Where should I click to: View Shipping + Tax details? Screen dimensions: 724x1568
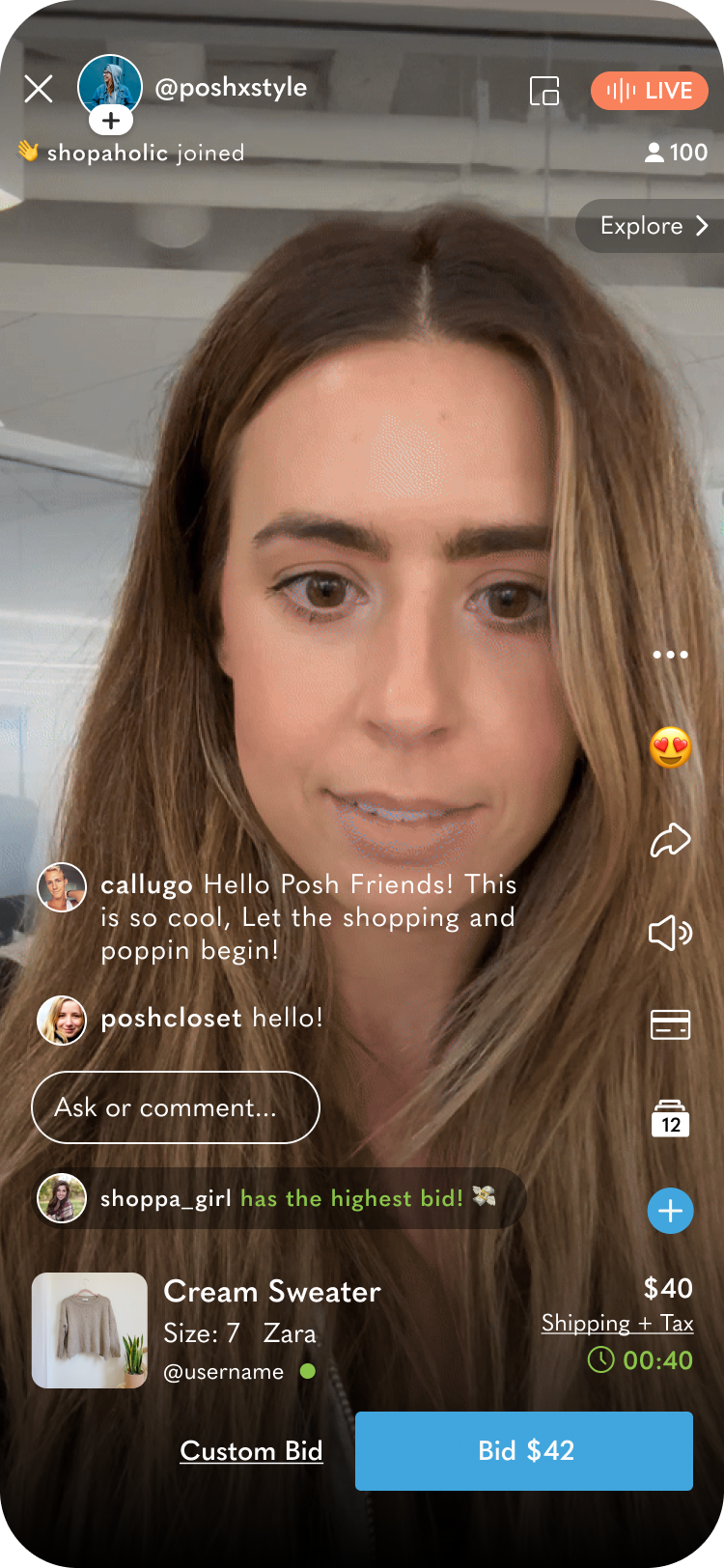(617, 1323)
